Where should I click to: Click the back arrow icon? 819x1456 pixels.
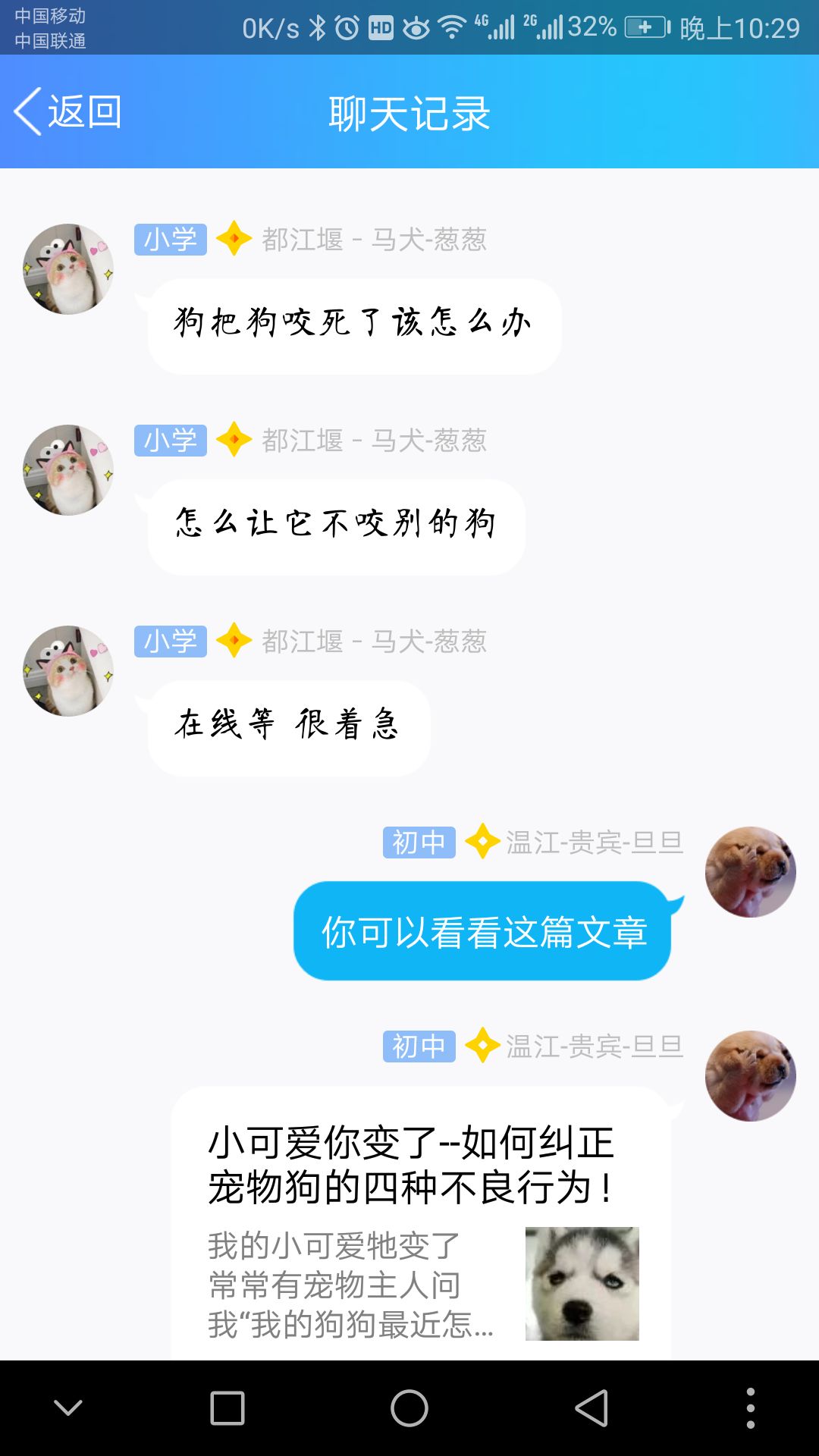[x=28, y=111]
